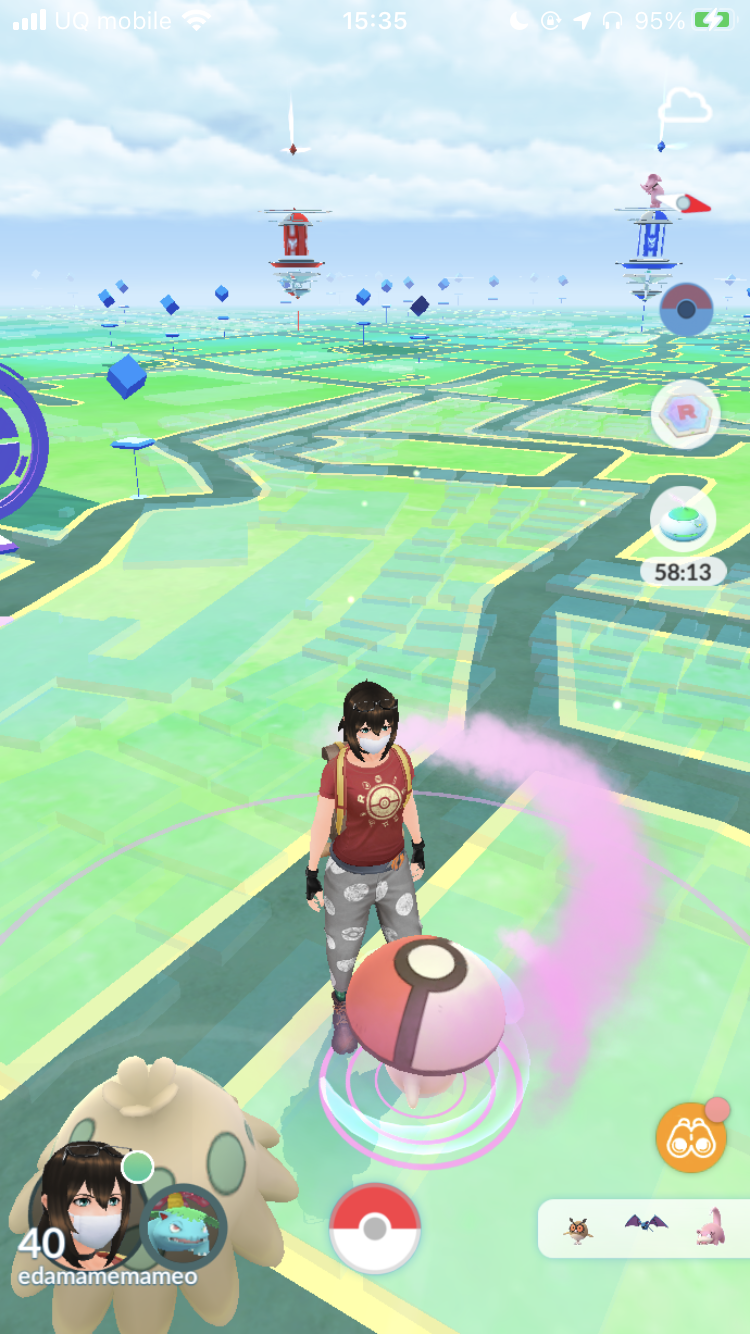750x1334 pixels.
Task: Open the Nearby Pokémon tracker
Action: click(x=644, y=1228)
